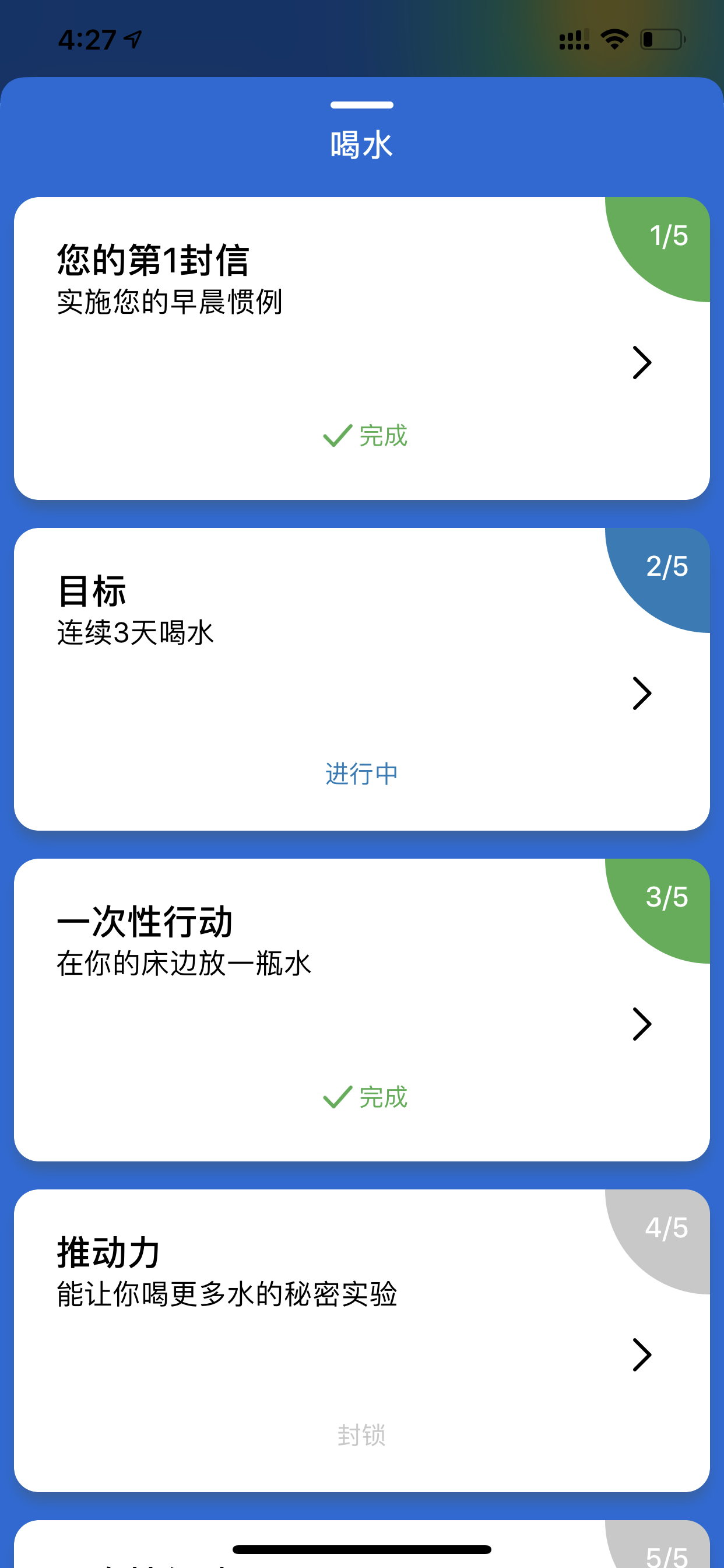Screen dimensions: 724x1568
Task: Open the locked 推动力 card
Action: click(x=361, y=1340)
